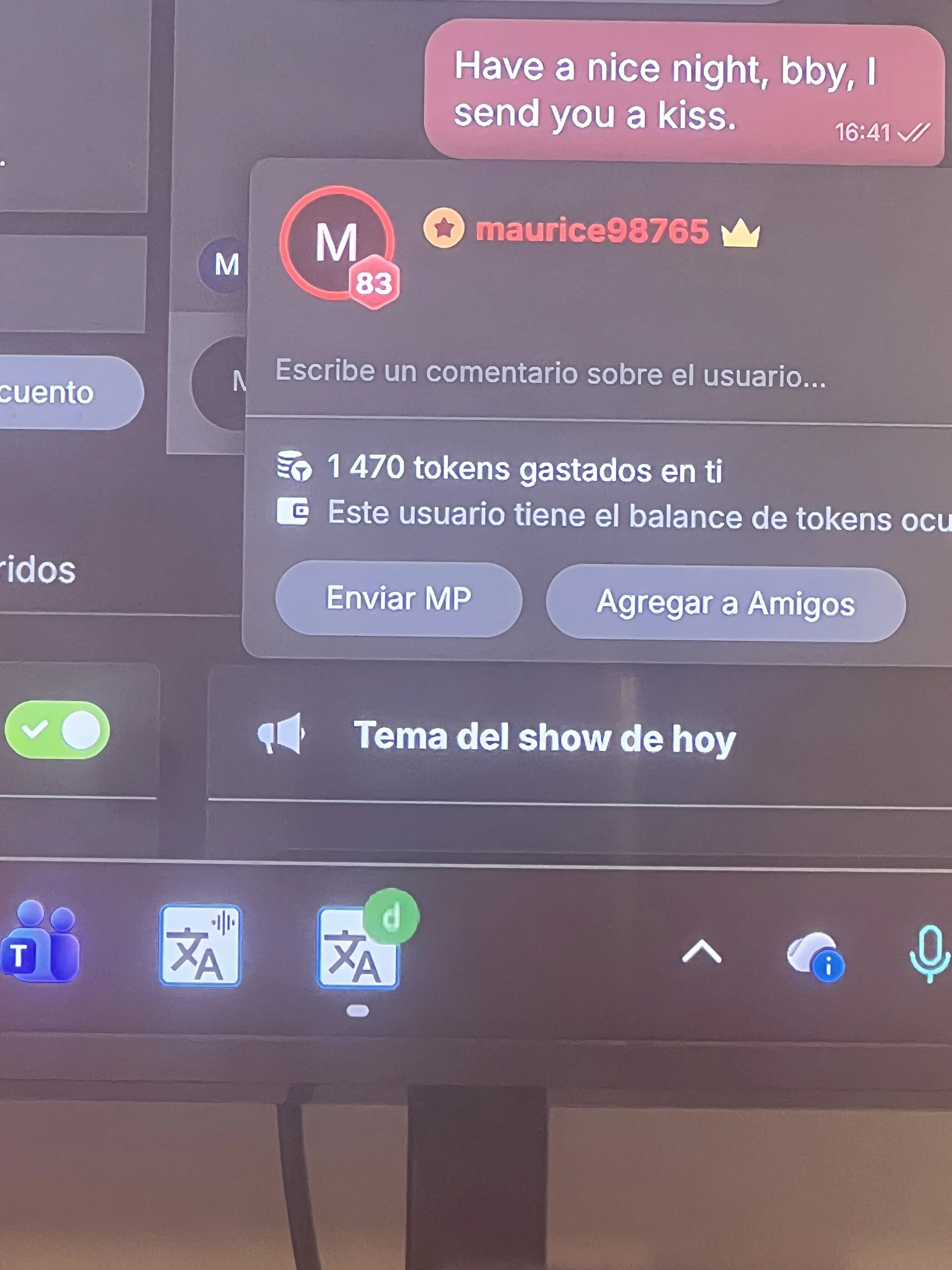952x1270 pixels.
Task: Open the translator app with voice waveform
Action: coord(200,945)
